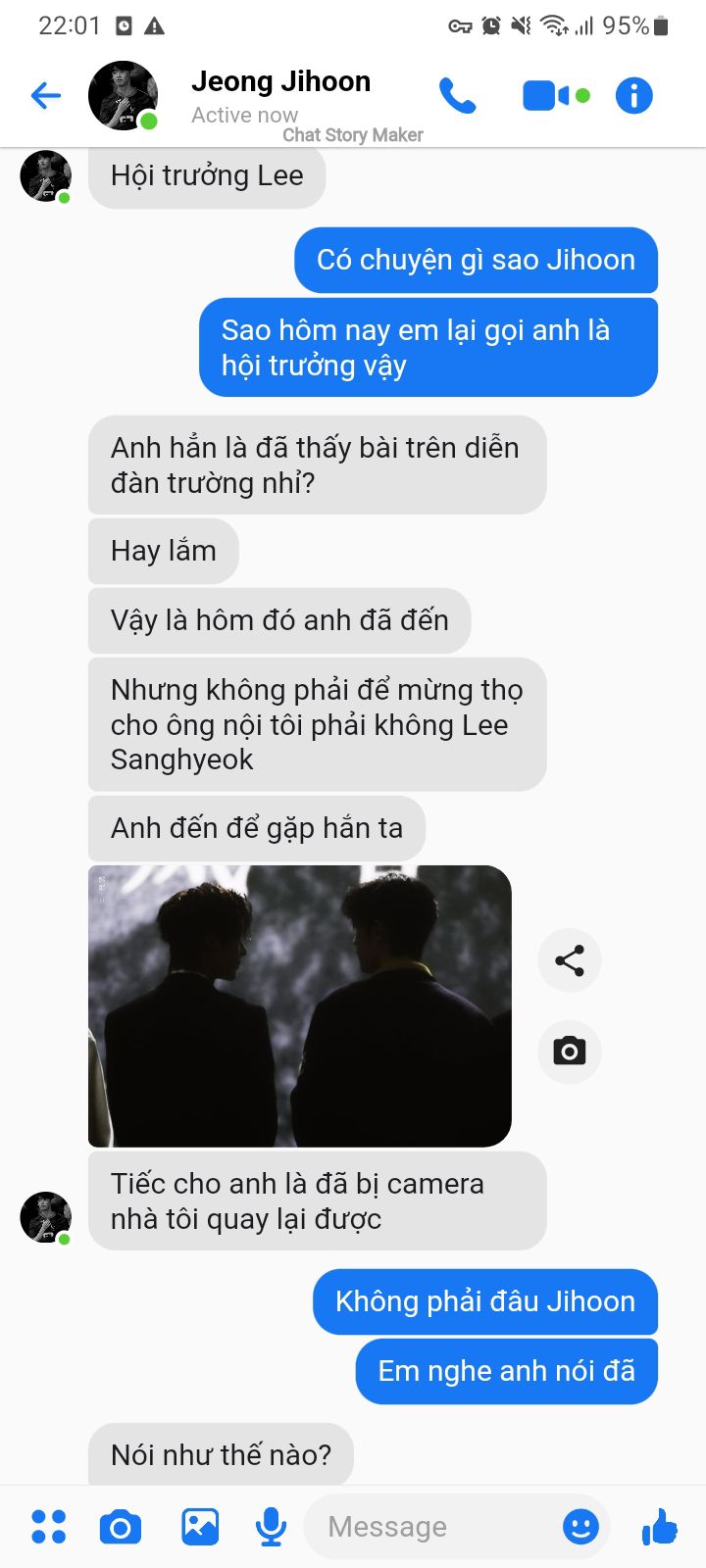Viewport: 706px width, 1568px height.
Task: Tap the microphone to record voice message
Action: click(x=271, y=1527)
